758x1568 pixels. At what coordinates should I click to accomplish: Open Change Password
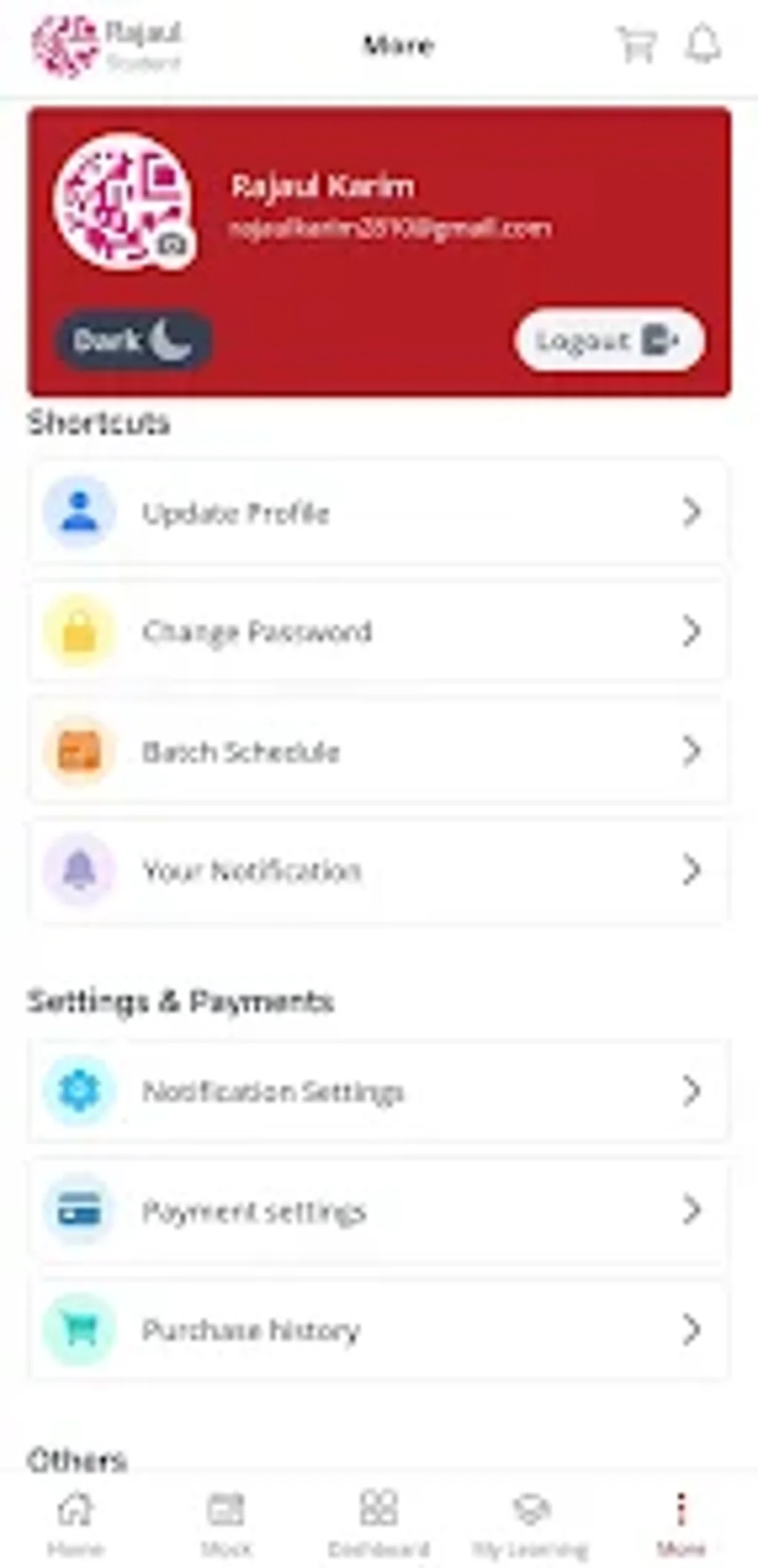(x=378, y=631)
